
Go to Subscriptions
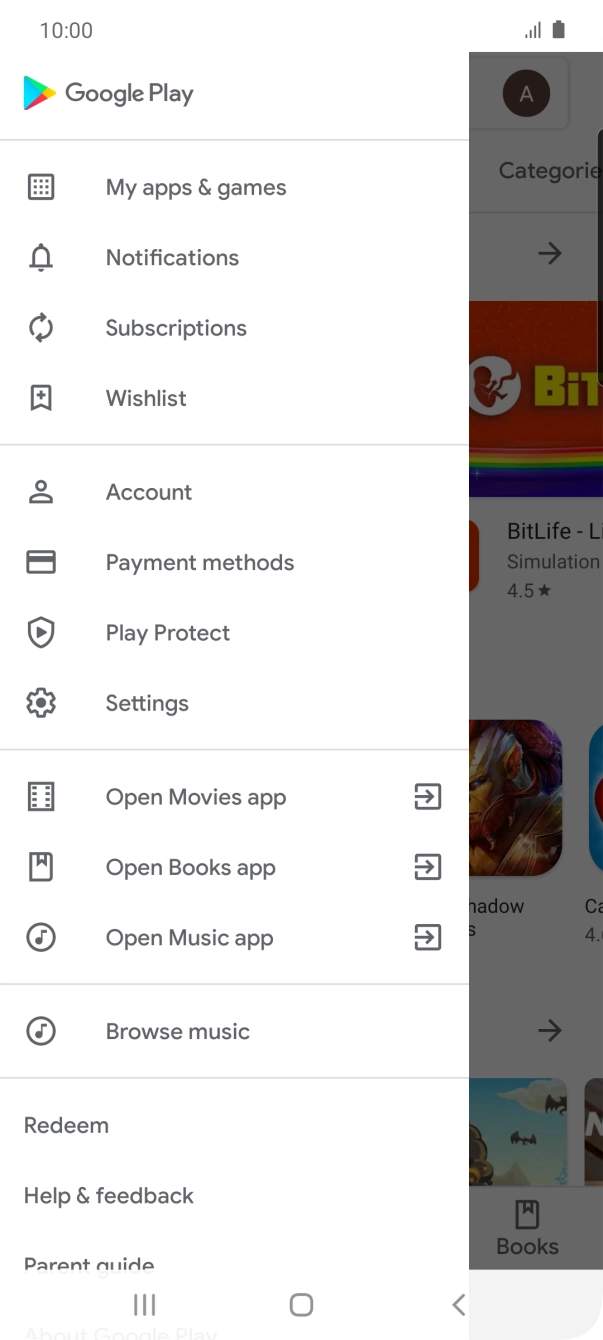pyautogui.click(x=234, y=328)
